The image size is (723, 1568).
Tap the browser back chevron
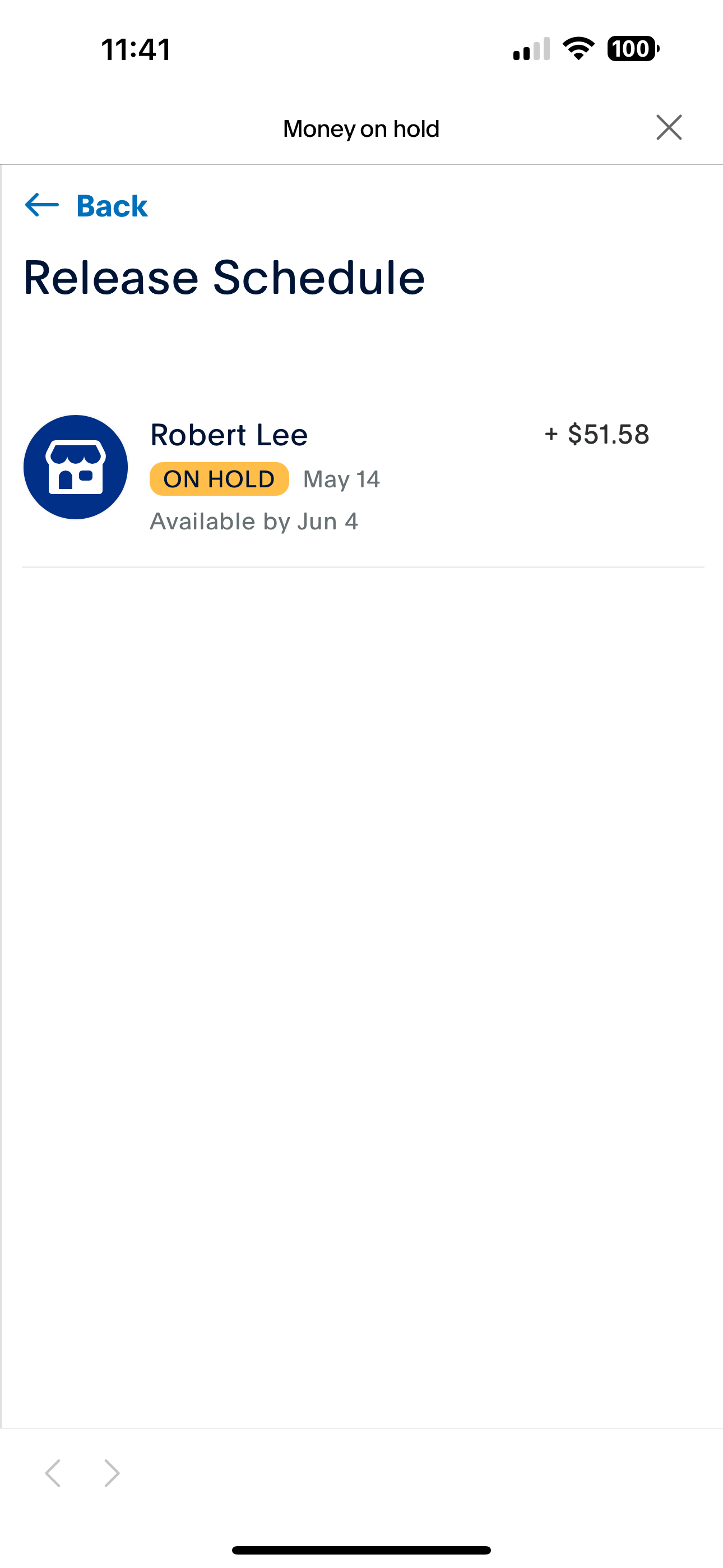point(54,1473)
